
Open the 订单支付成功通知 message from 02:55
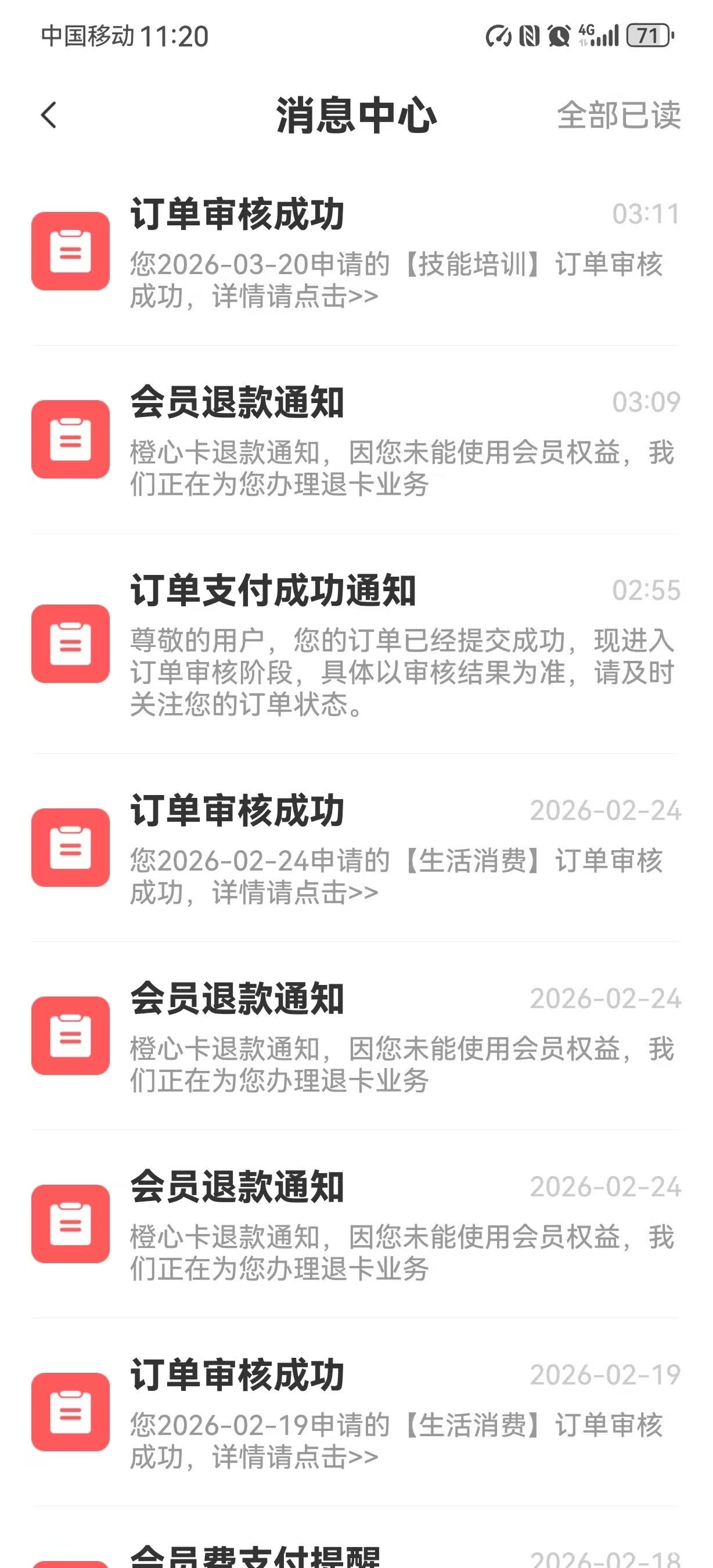(356, 644)
